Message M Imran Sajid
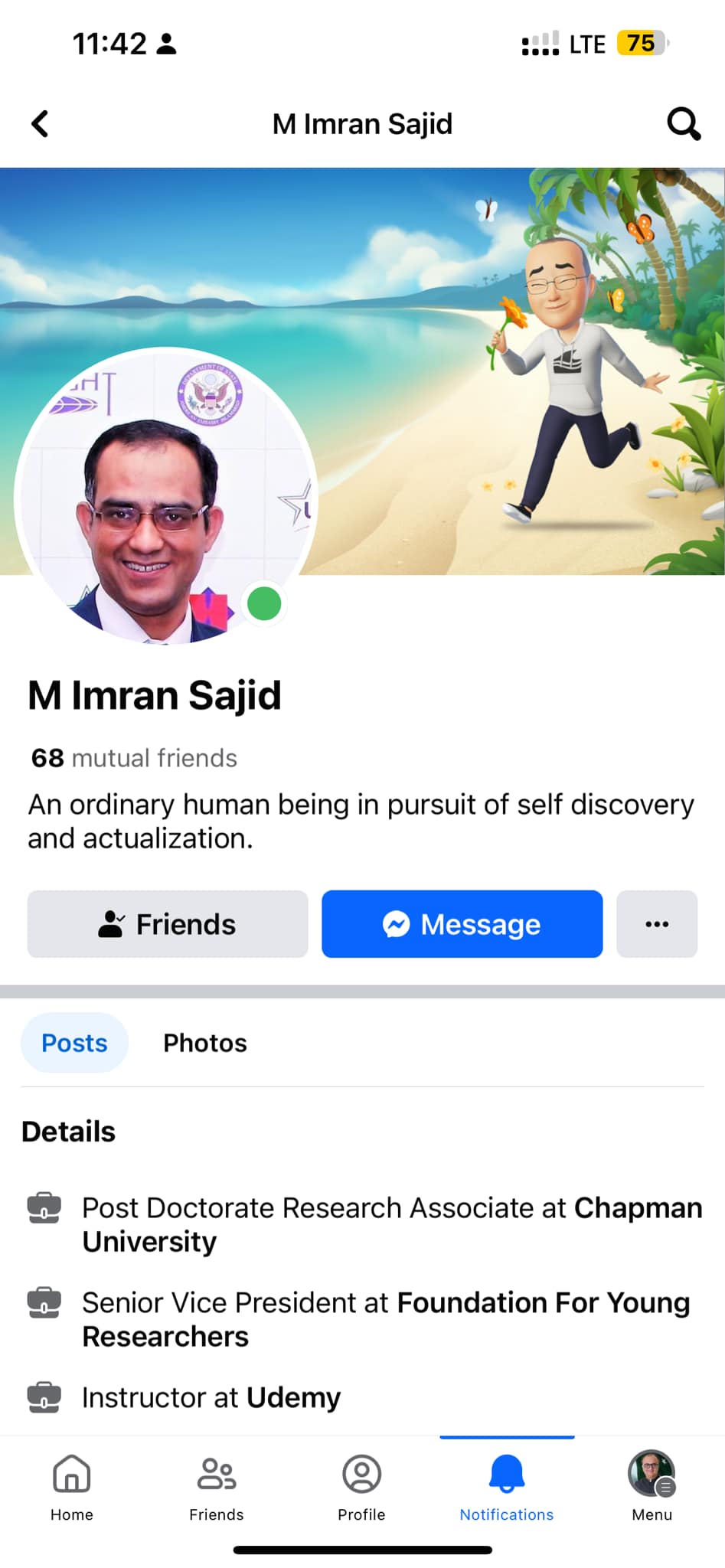The image size is (725, 1568). click(462, 924)
